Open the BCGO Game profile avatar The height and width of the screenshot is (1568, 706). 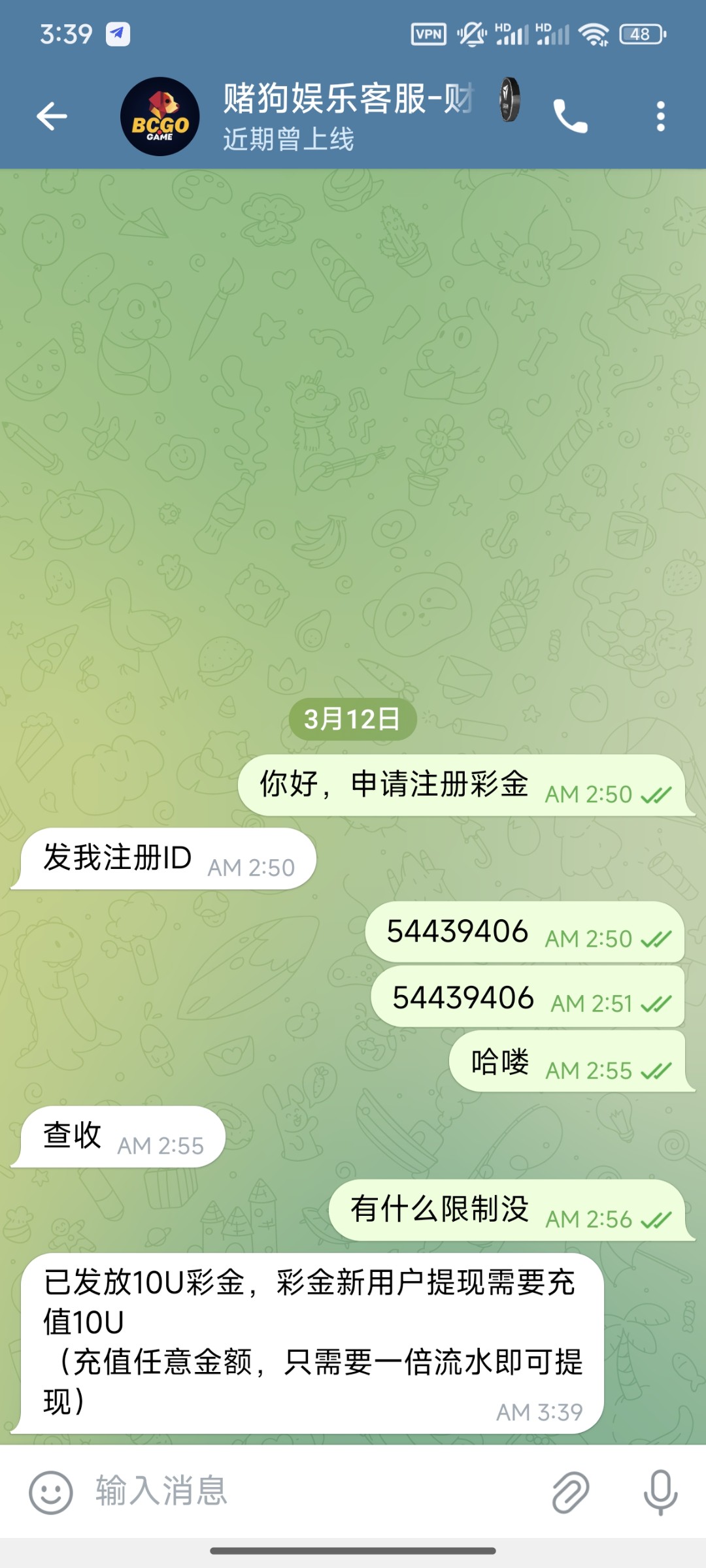(x=160, y=117)
